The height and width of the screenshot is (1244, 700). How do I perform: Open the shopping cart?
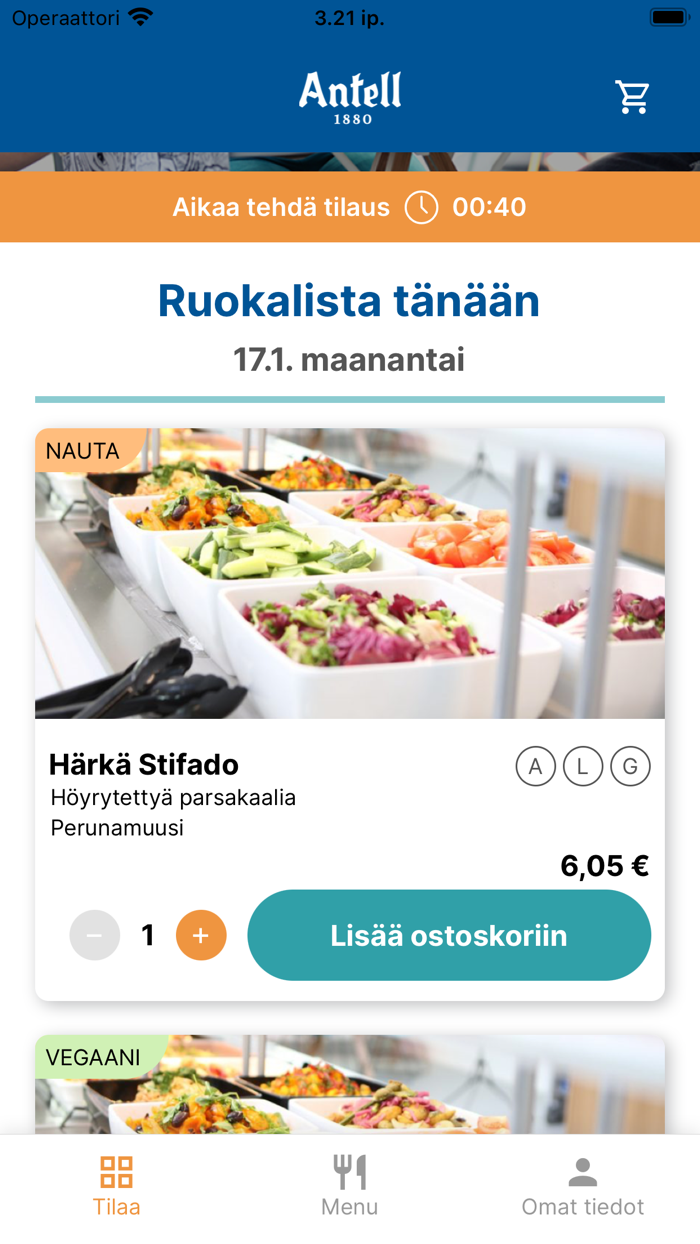pos(632,96)
